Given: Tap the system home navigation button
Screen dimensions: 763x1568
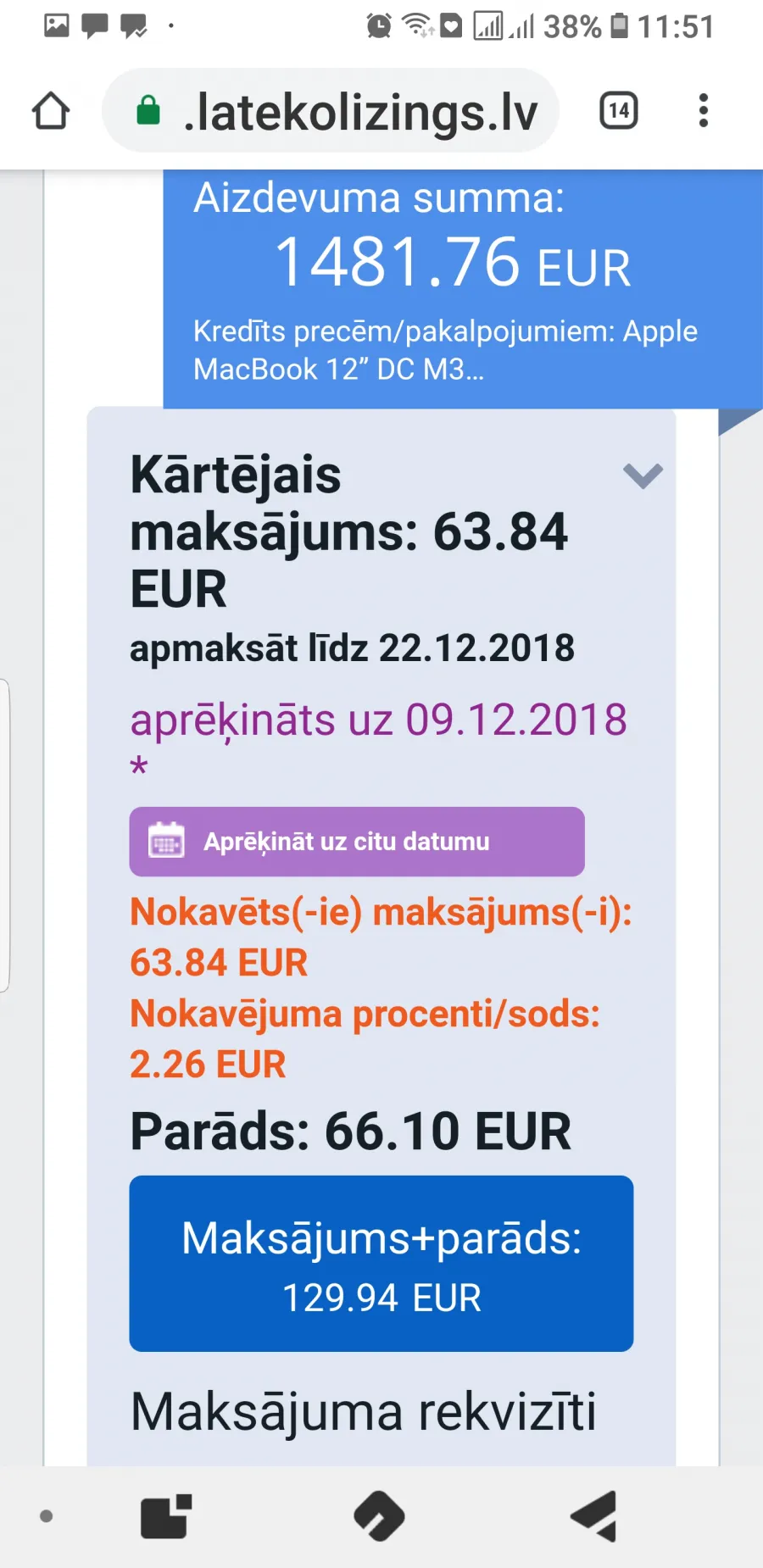Looking at the screenshot, I should [x=379, y=1516].
